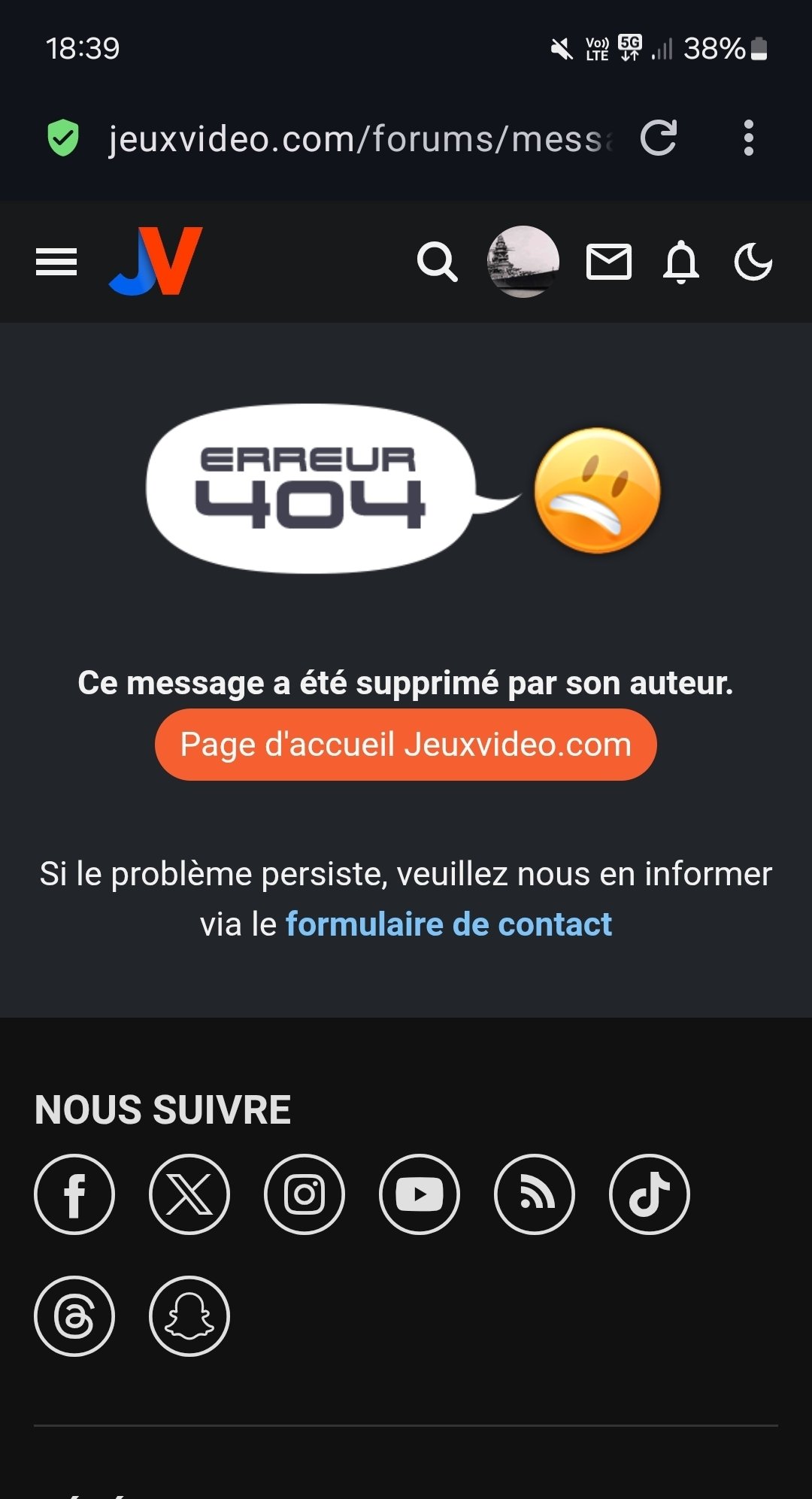Reload the page in the browser
The height and width of the screenshot is (1499, 812).
[x=659, y=138]
